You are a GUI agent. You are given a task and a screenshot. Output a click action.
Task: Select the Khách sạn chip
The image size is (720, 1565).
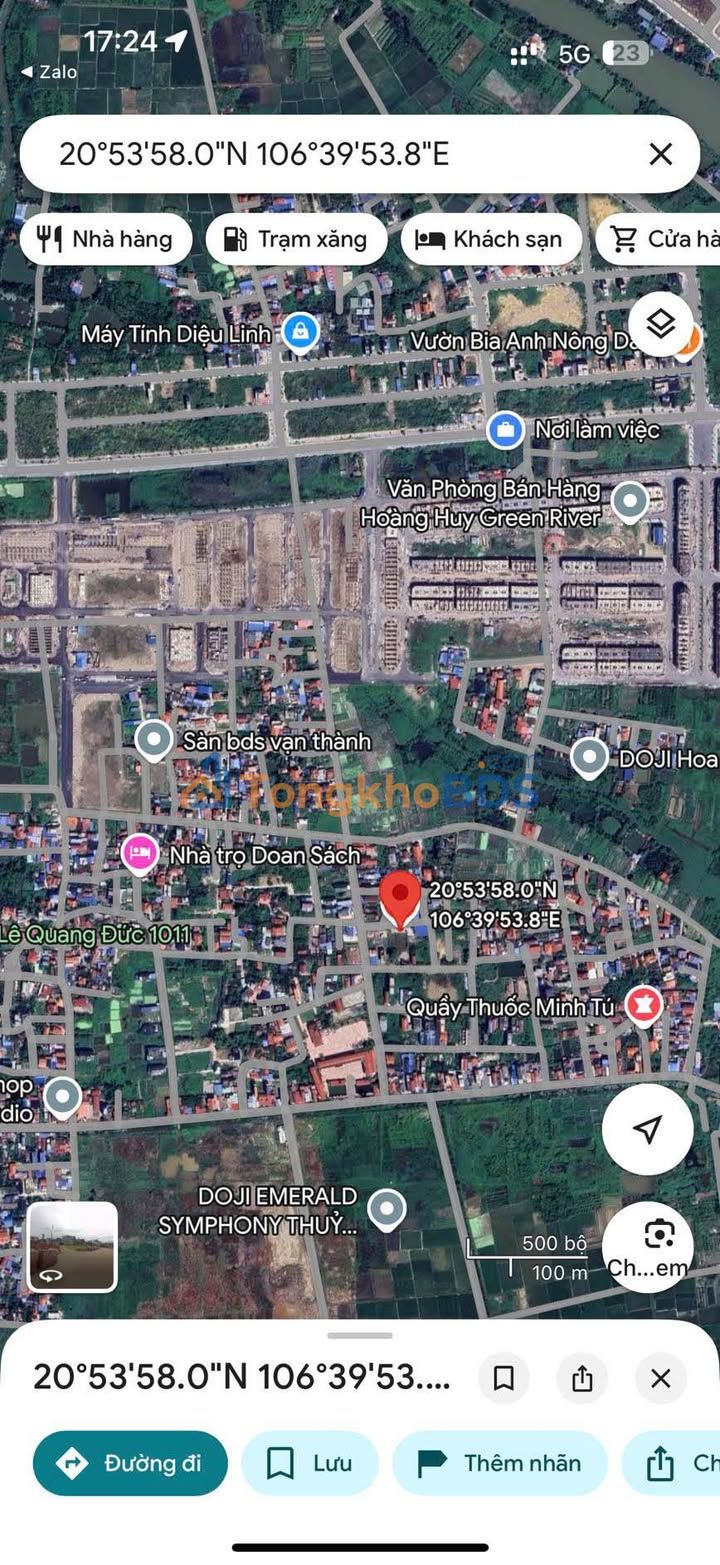491,239
